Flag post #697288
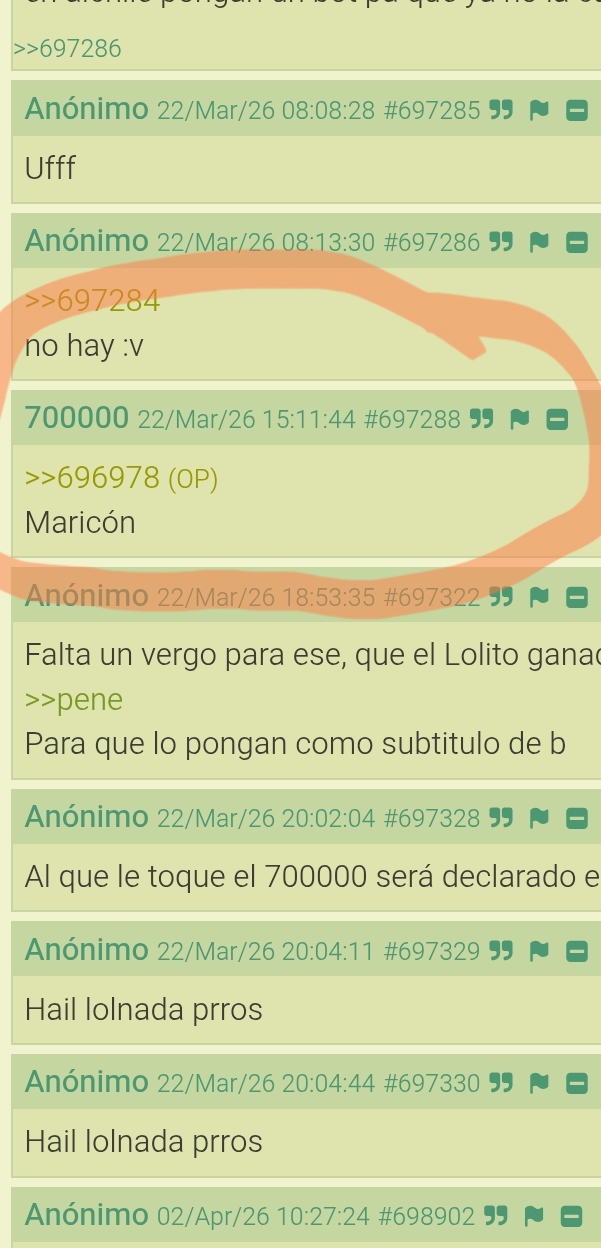The image size is (601, 1248). pos(518,418)
